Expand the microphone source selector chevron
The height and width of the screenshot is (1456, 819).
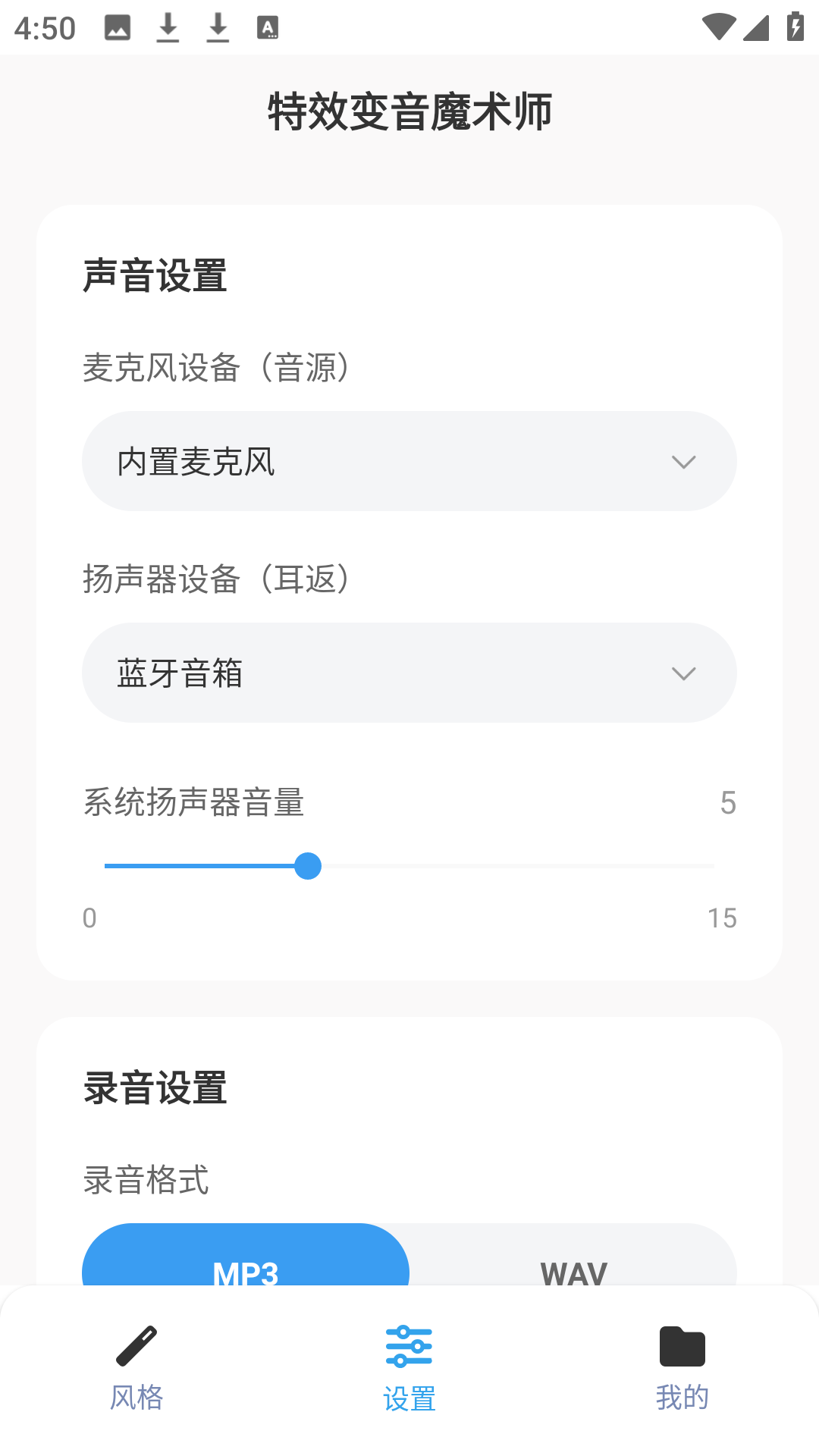(x=683, y=463)
